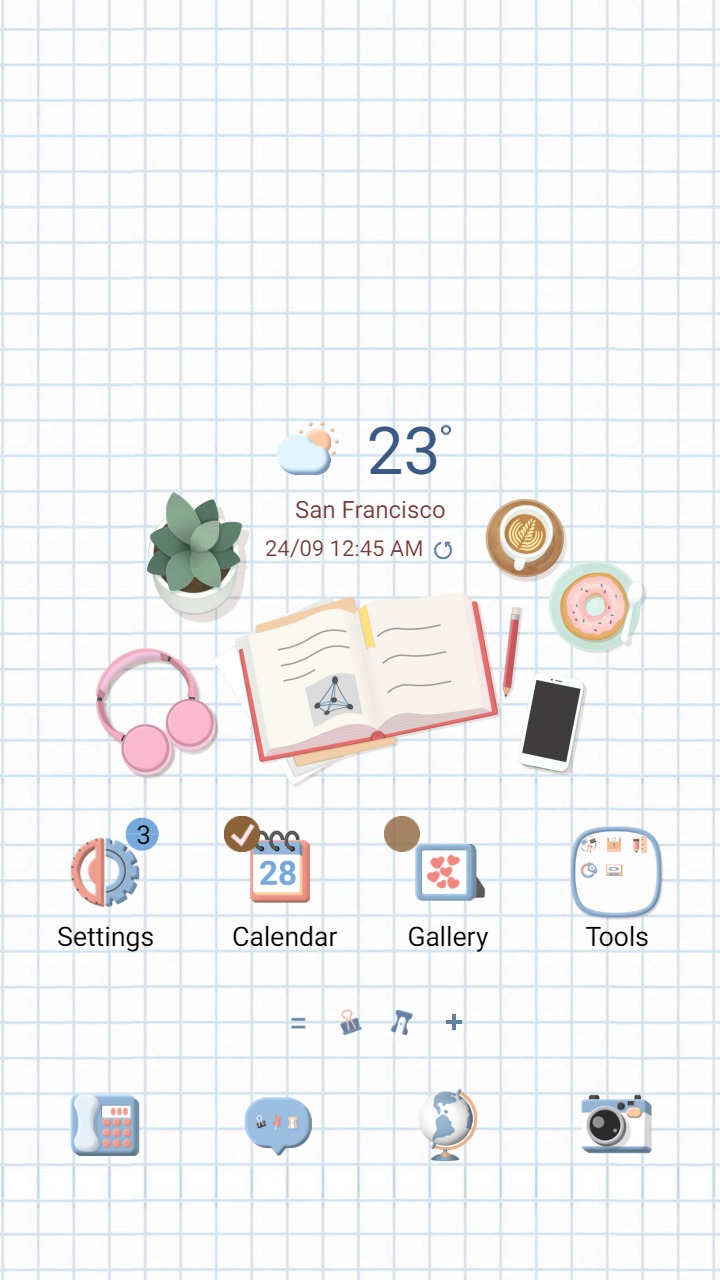Open the Tools folder
This screenshot has height=1280, width=720.
pyautogui.click(x=616, y=870)
